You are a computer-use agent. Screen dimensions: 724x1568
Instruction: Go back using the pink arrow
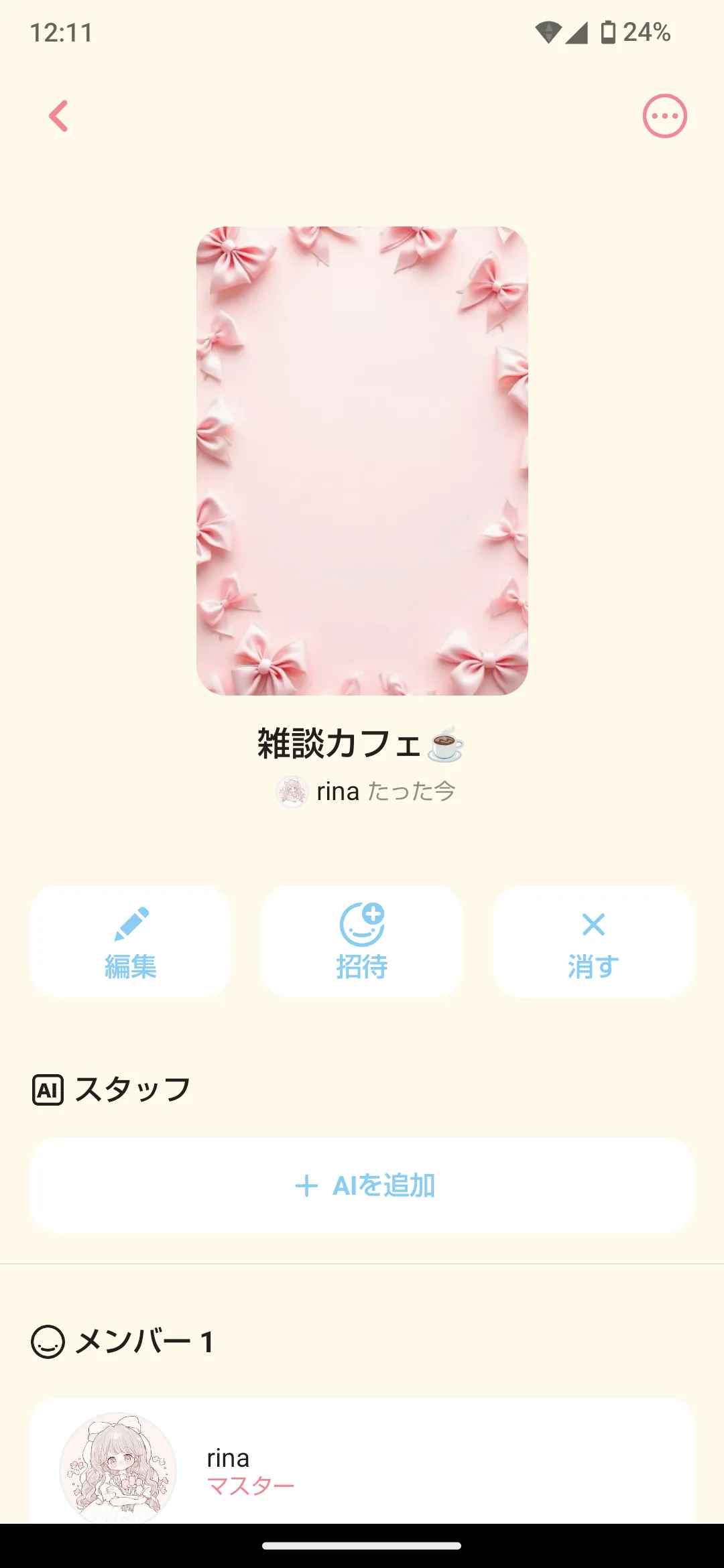tap(59, 116)
